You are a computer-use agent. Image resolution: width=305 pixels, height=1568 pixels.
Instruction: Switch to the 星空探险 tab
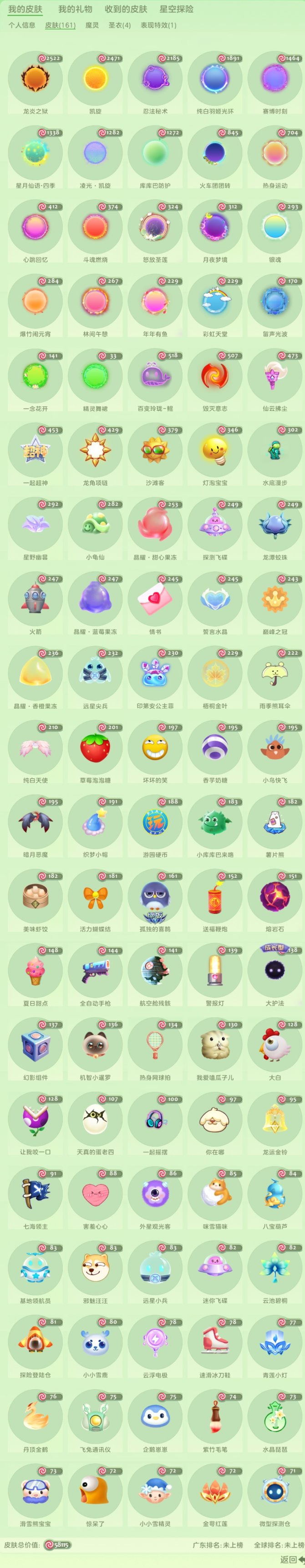[176, 9]
